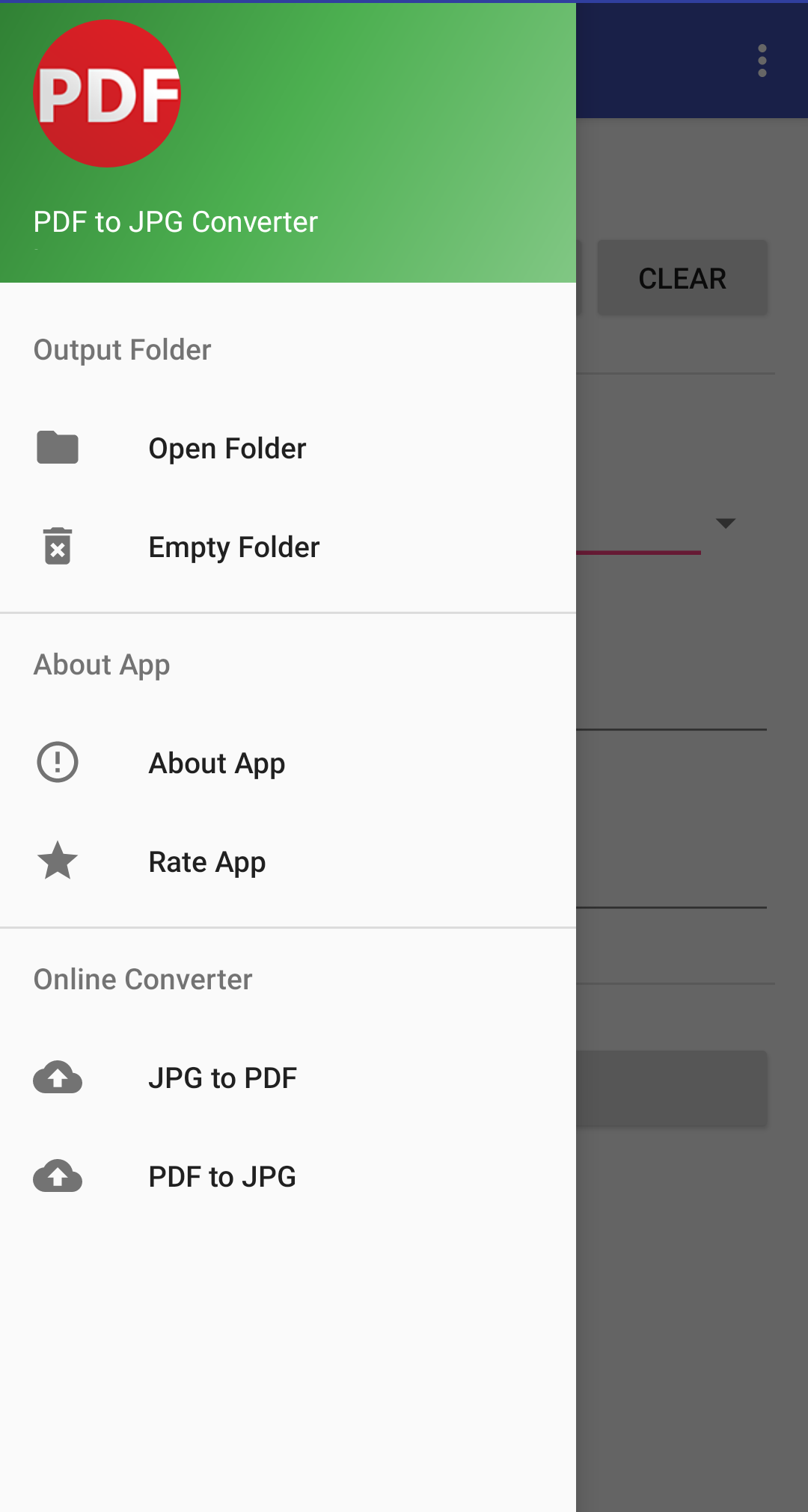Select the Open Folder menu entry
Image resolution: width=808 pixels, height=1512 pixels.
(227, 447)
